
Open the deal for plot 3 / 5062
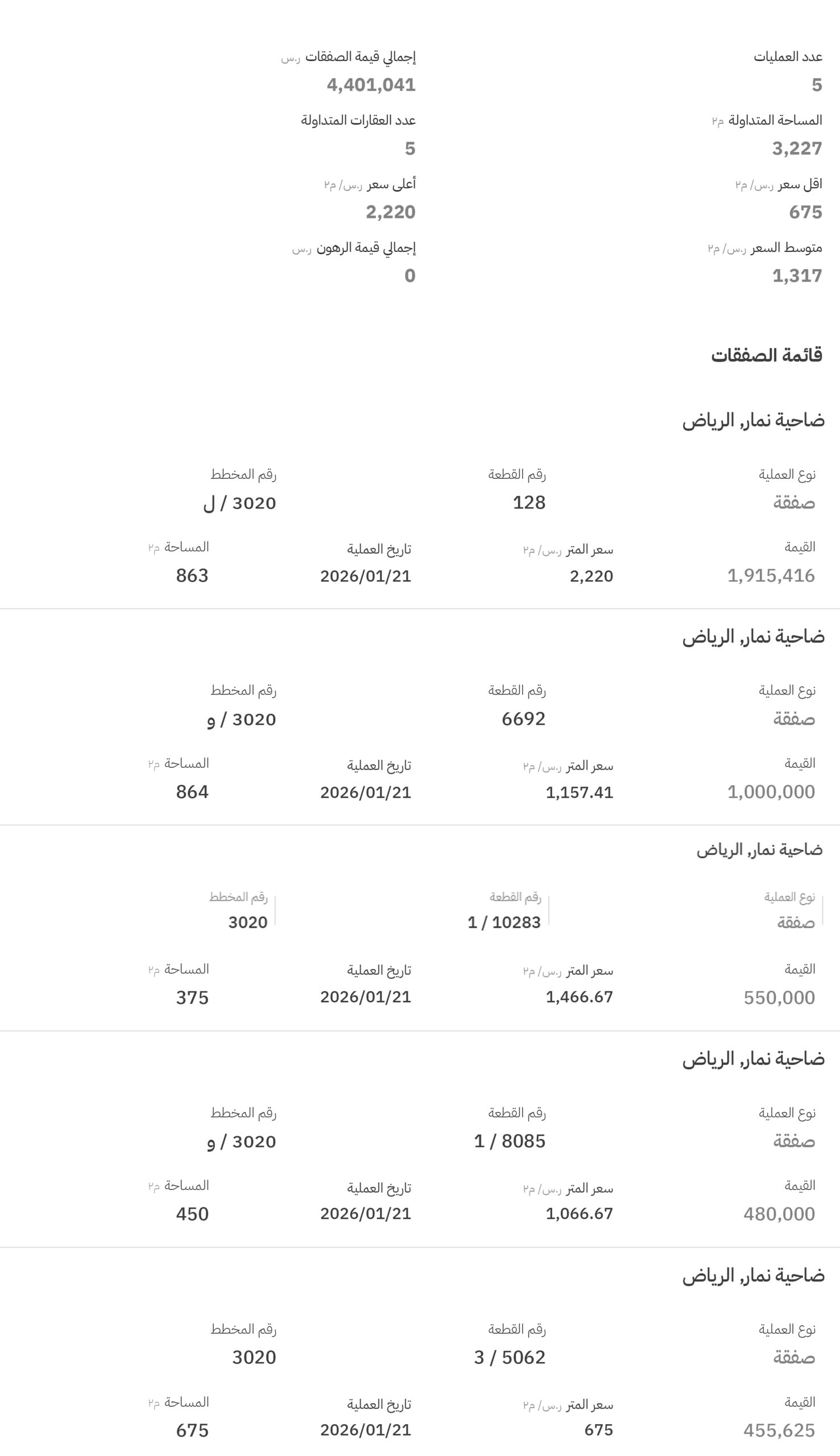(510, 1358)
